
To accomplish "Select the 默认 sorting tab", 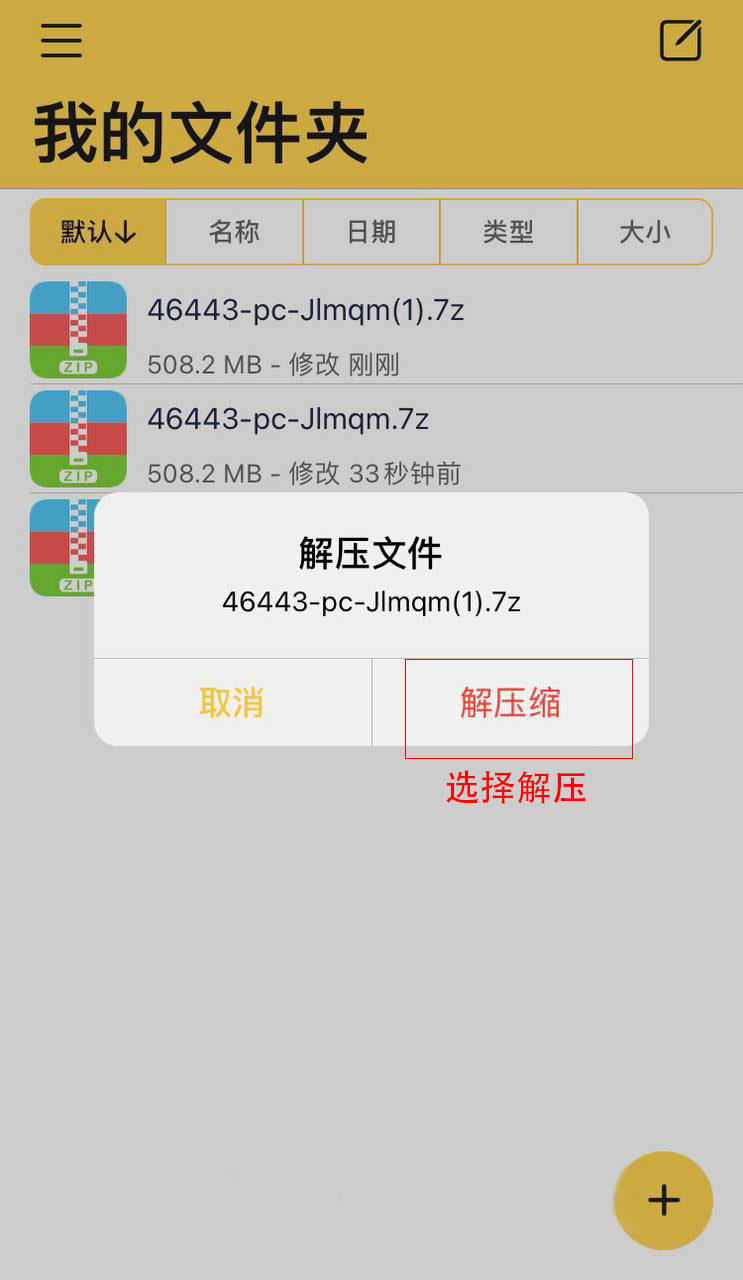I will click(x=97, y=232).
